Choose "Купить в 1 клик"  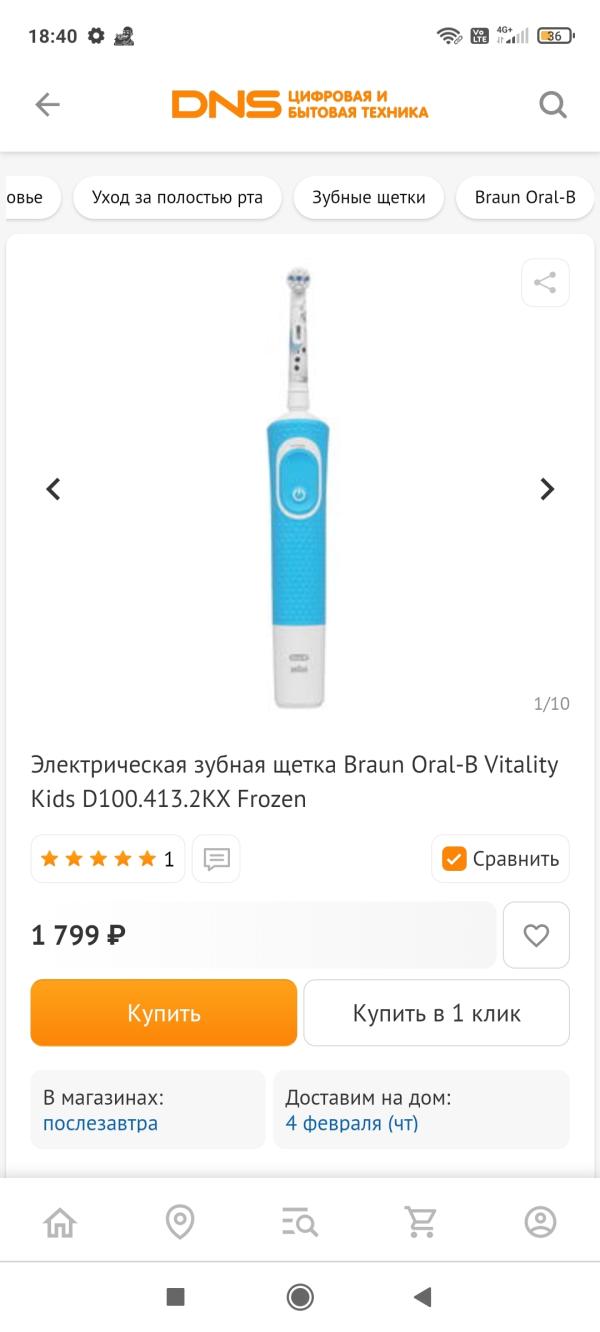tap(436, 1013)
